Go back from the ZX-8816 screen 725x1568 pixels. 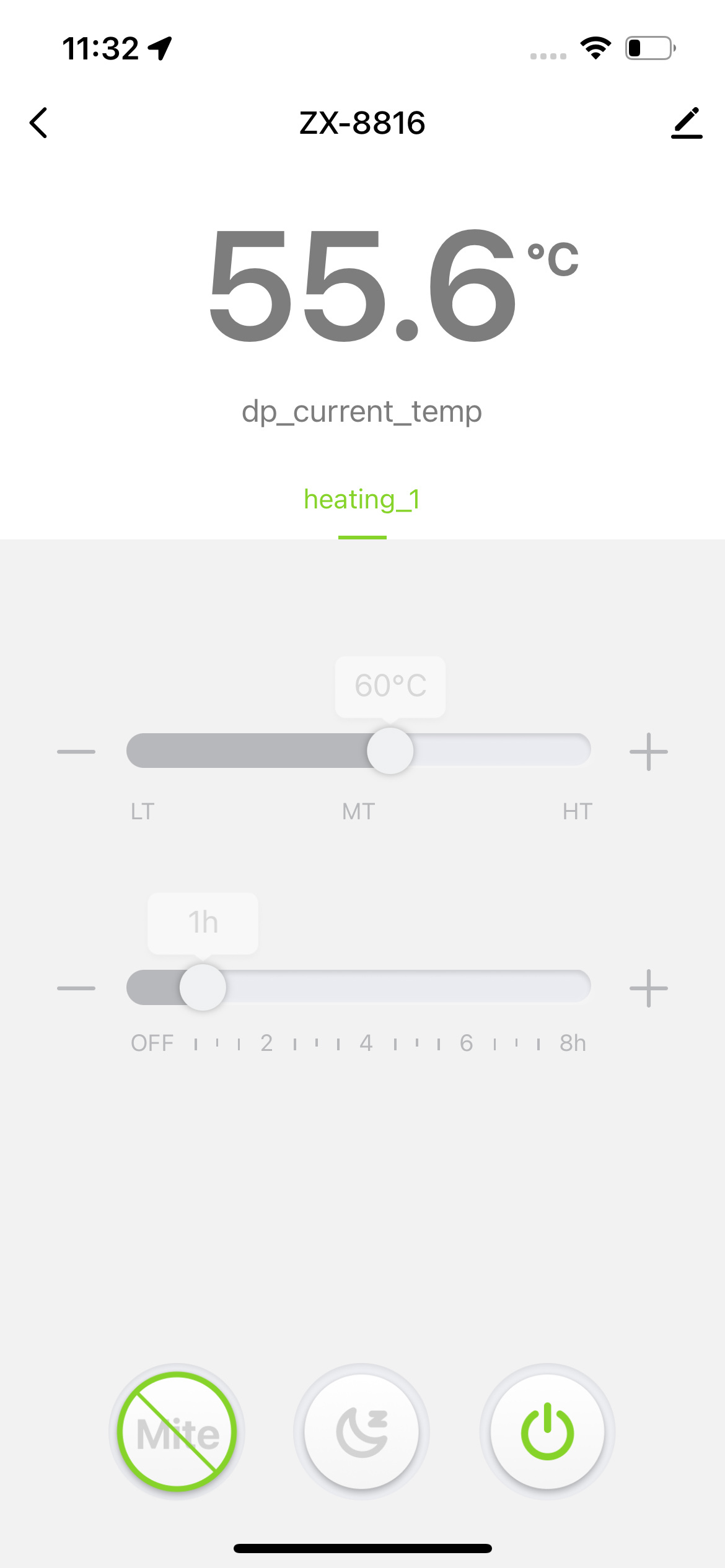coord(38,123)
